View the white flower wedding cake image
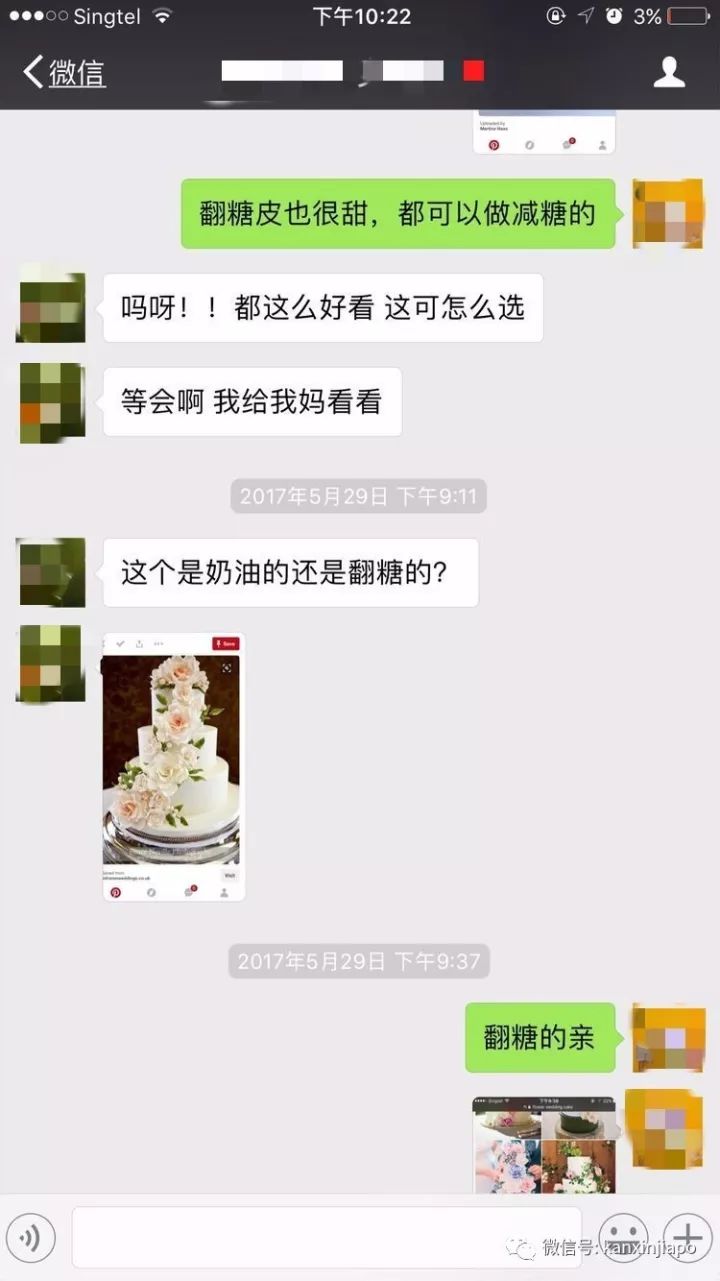 [173, 766]
